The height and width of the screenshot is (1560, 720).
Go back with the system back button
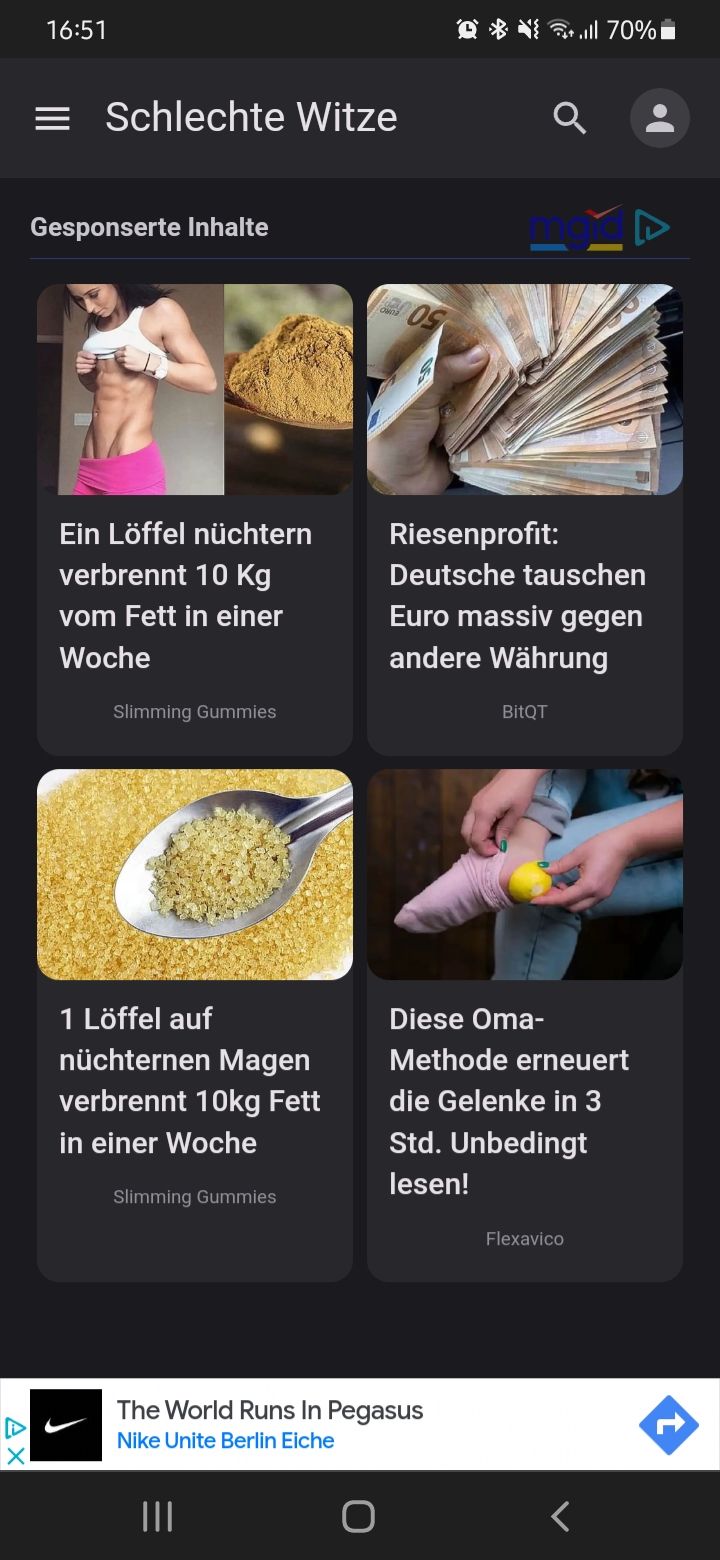(560, 1516)
